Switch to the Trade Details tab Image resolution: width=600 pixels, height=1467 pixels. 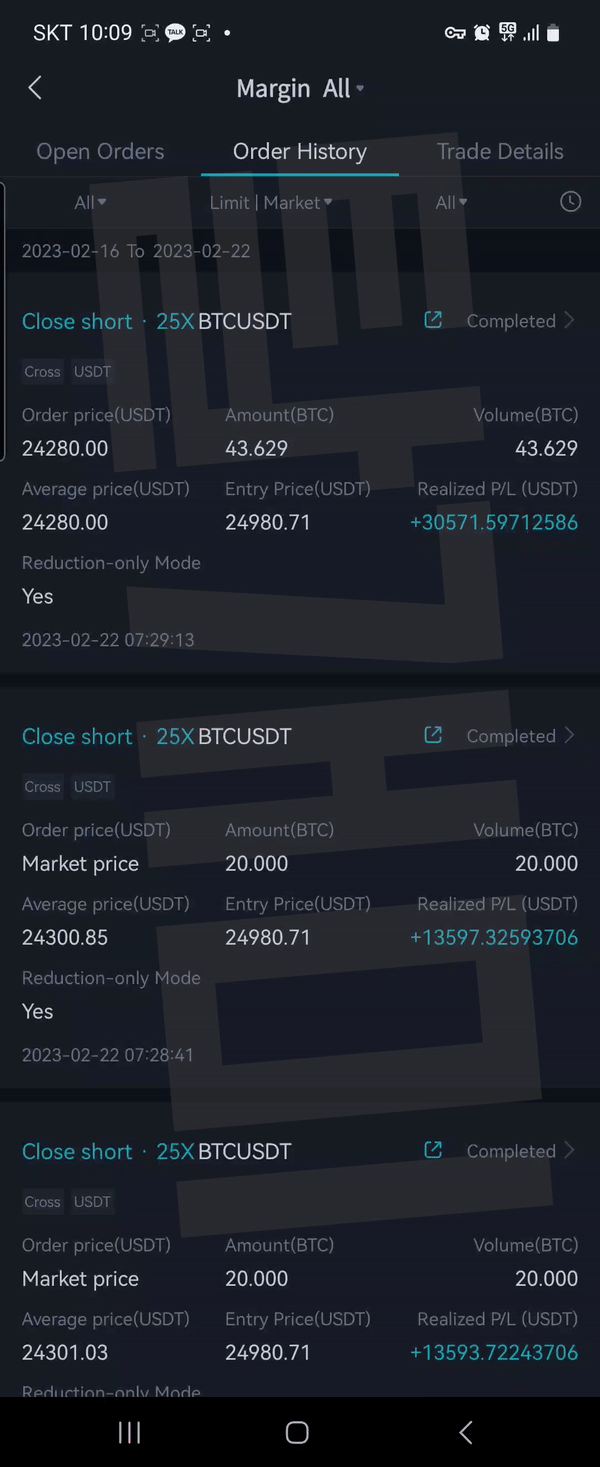click(500, 152)
